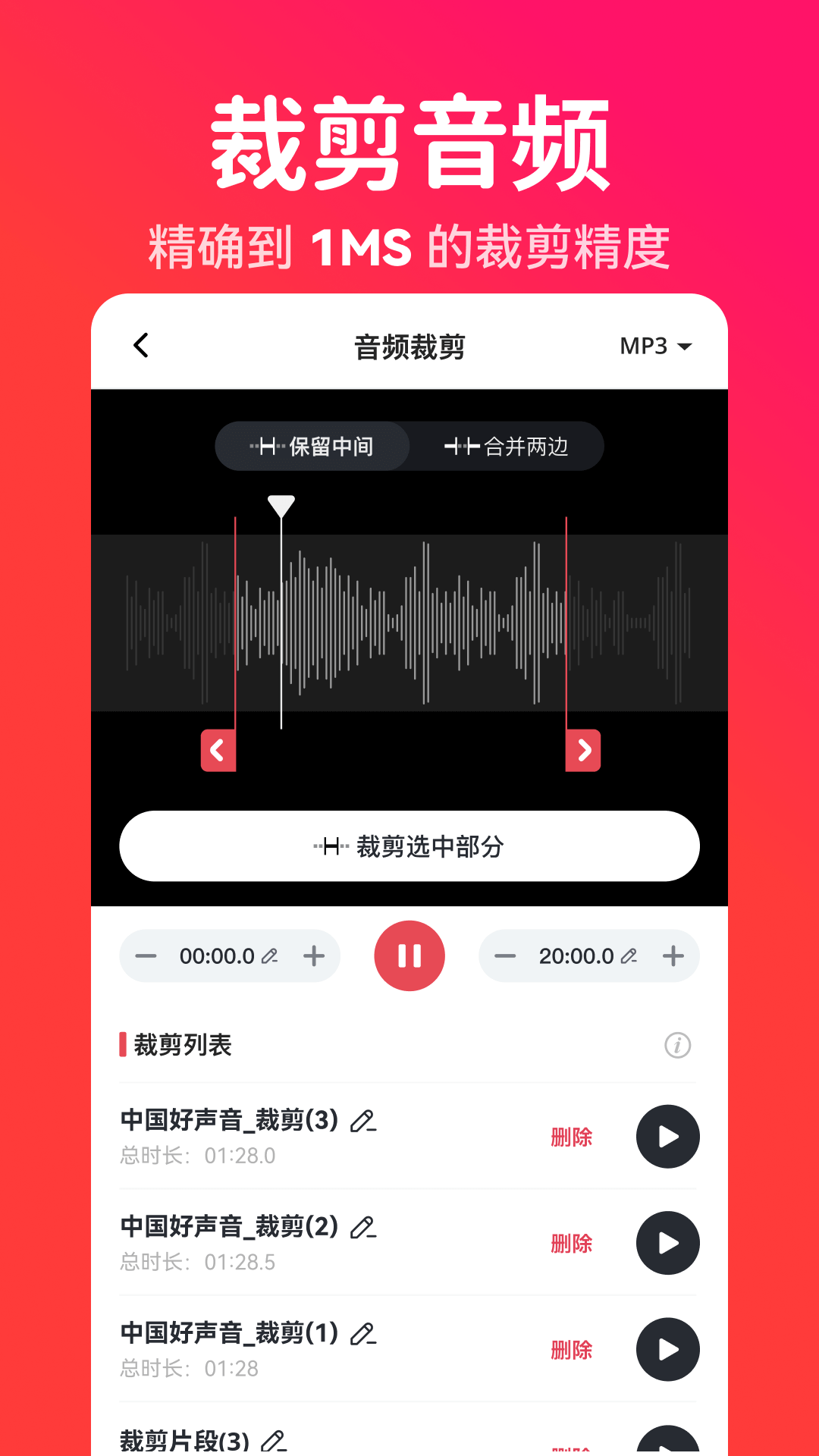Screen dimensions: 819x1456
Task: Play the clip 中国好声音_裁剪(1)
Action: 668,1351
